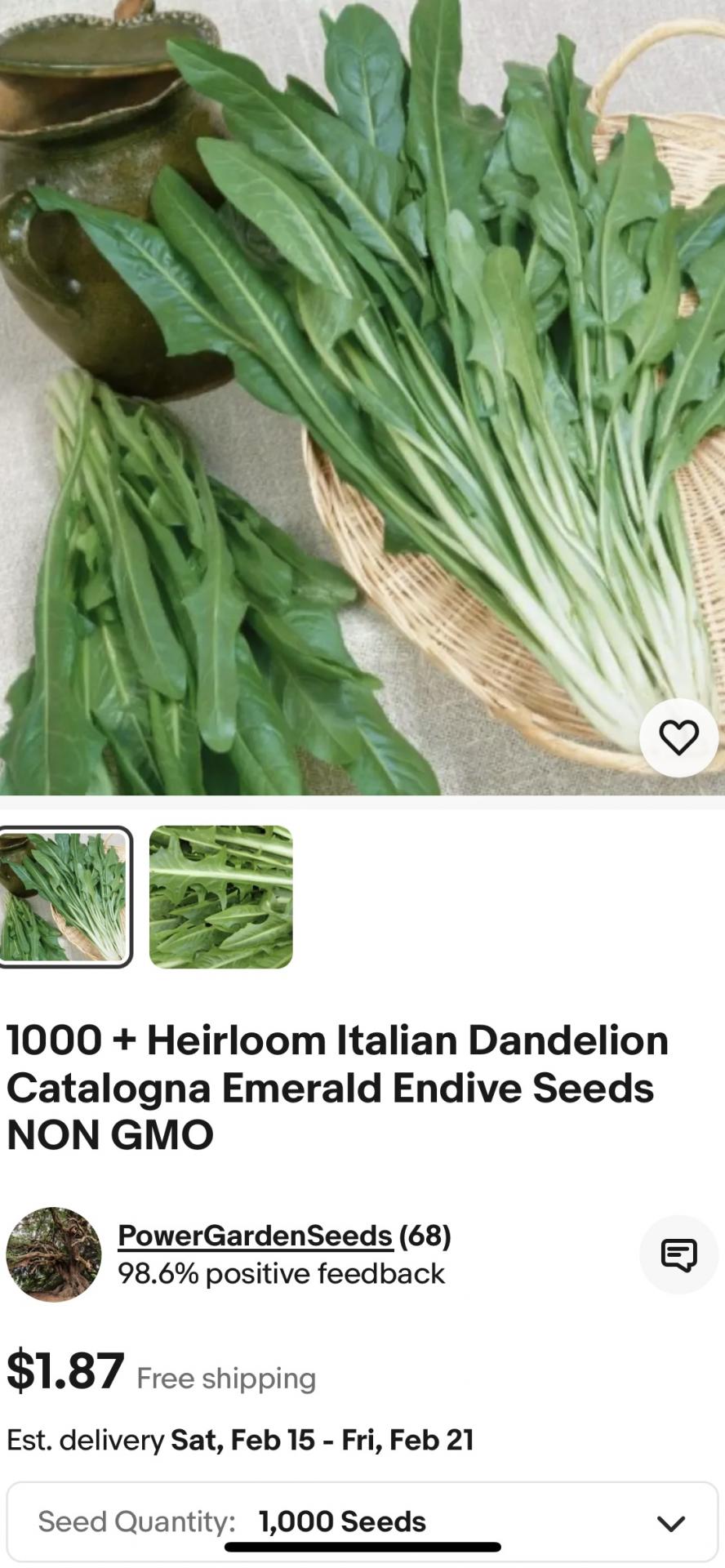This screenshot has width=725, height=1568.
Task: Expand the Seed Quantity dropdown
Action: point(362,1521)
